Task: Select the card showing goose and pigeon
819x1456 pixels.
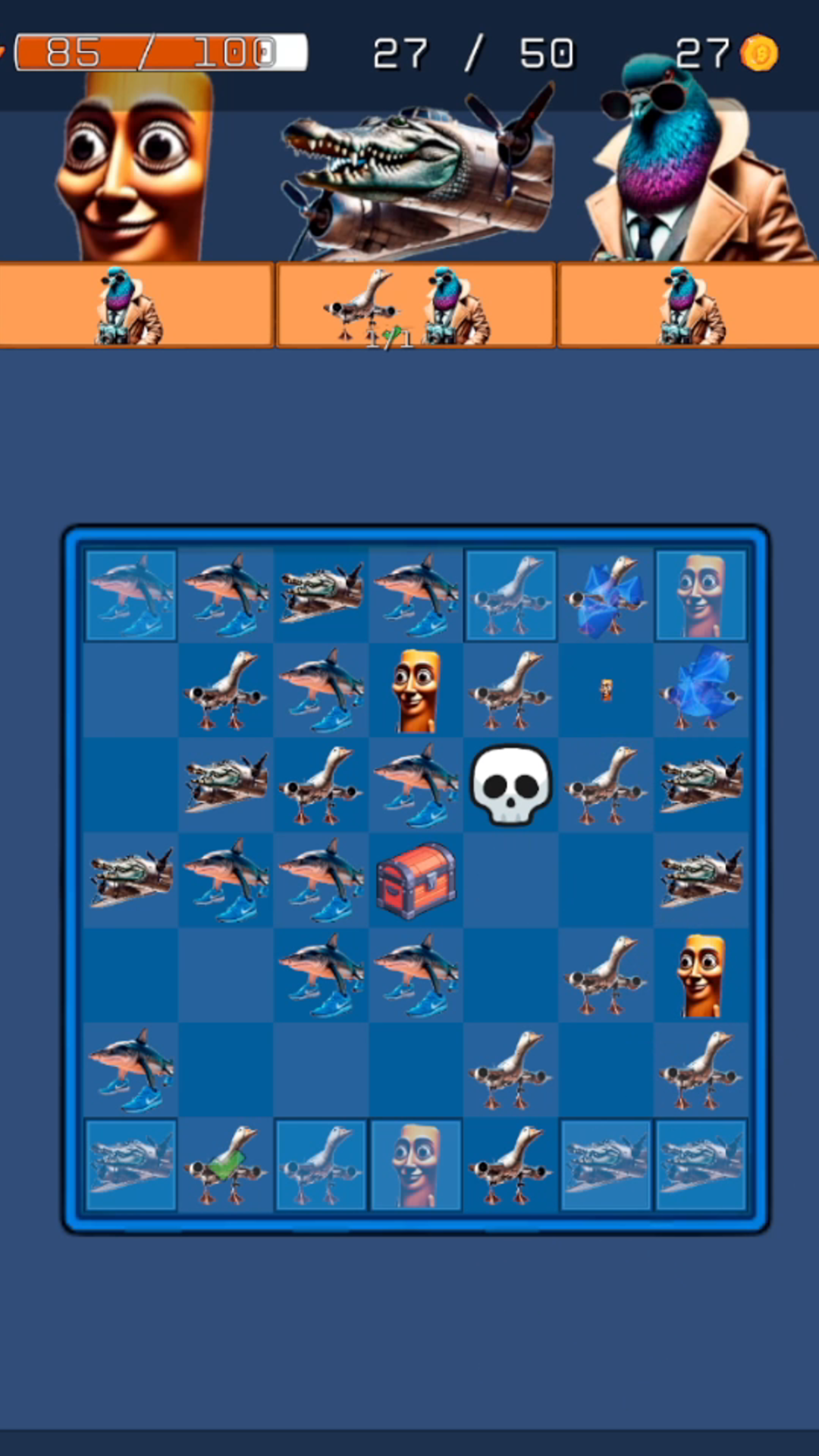Action: point(416,305)
